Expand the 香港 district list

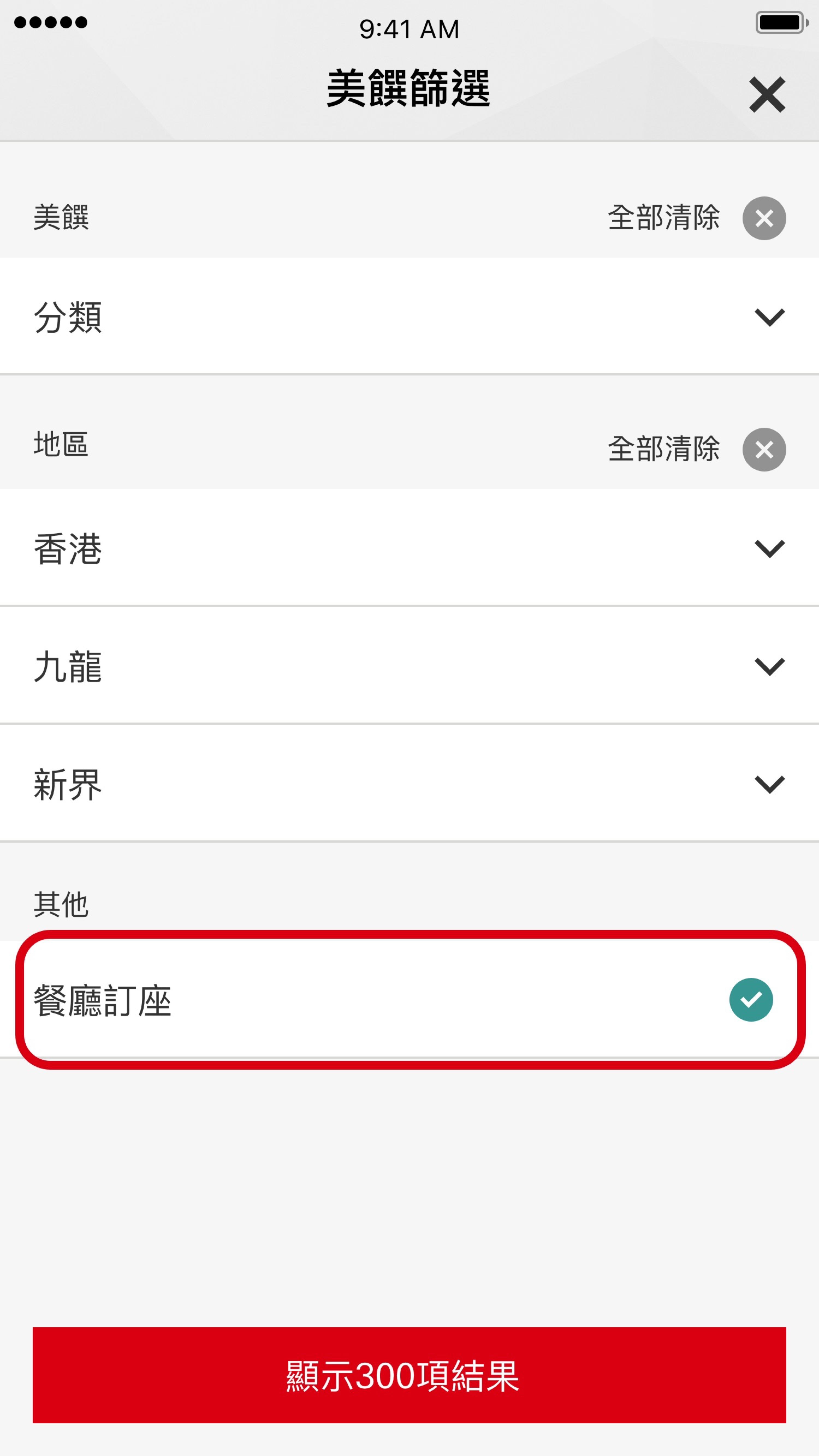pyautogui.click(x=410, y=548)
